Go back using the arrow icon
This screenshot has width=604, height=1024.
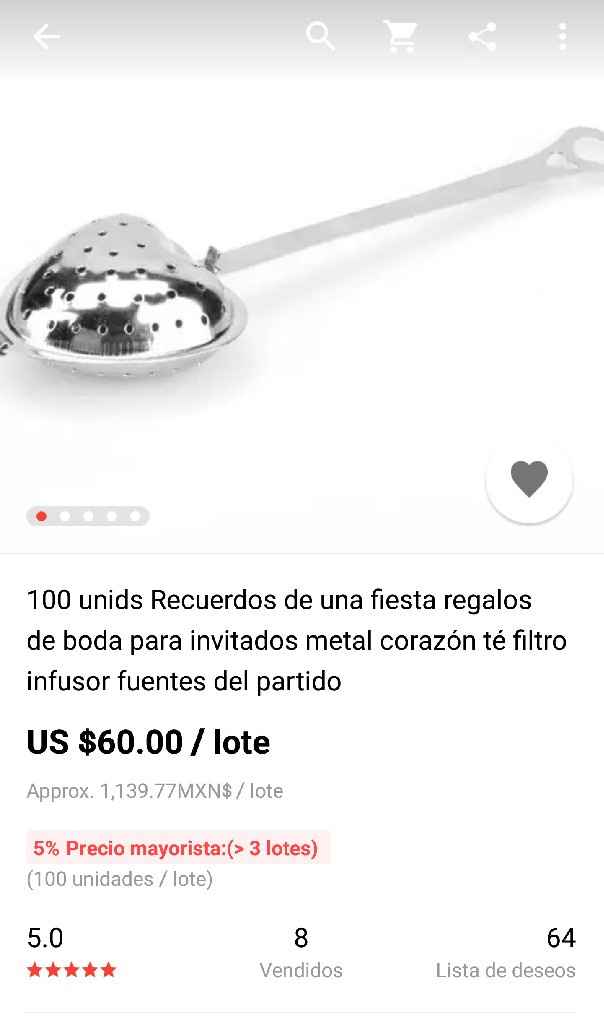coord(46,37)
